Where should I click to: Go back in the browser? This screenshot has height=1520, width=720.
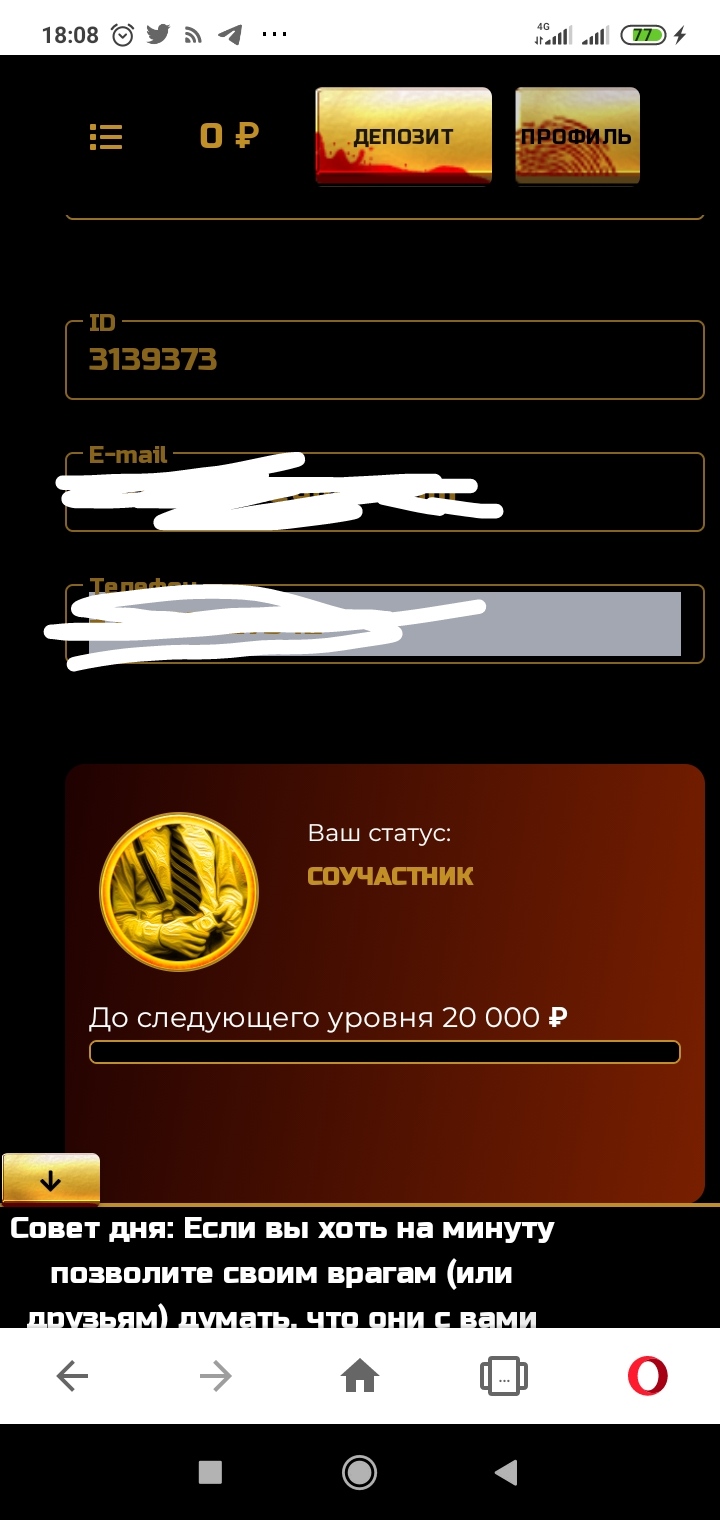point(72,1377)
